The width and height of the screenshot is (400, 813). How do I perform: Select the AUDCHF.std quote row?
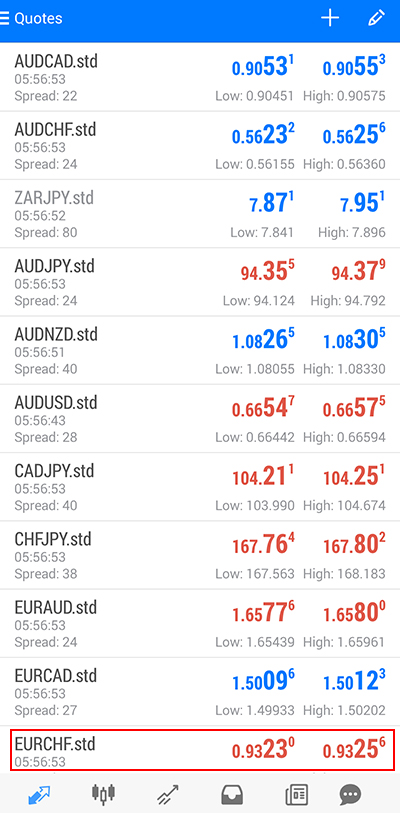[200, 146]
